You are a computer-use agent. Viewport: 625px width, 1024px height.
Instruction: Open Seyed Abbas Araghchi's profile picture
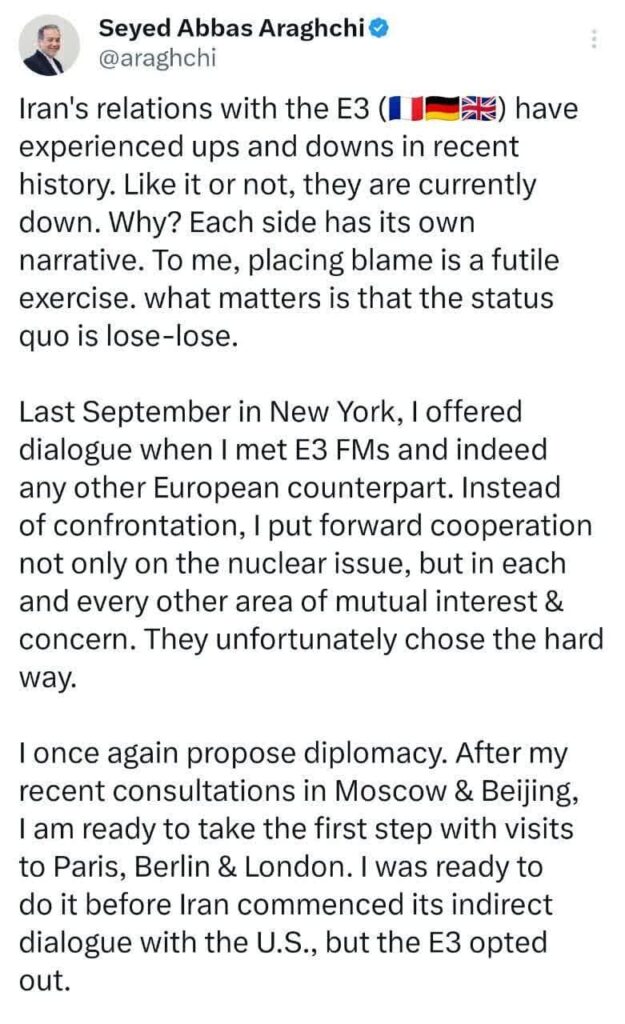tap(48, 46)
